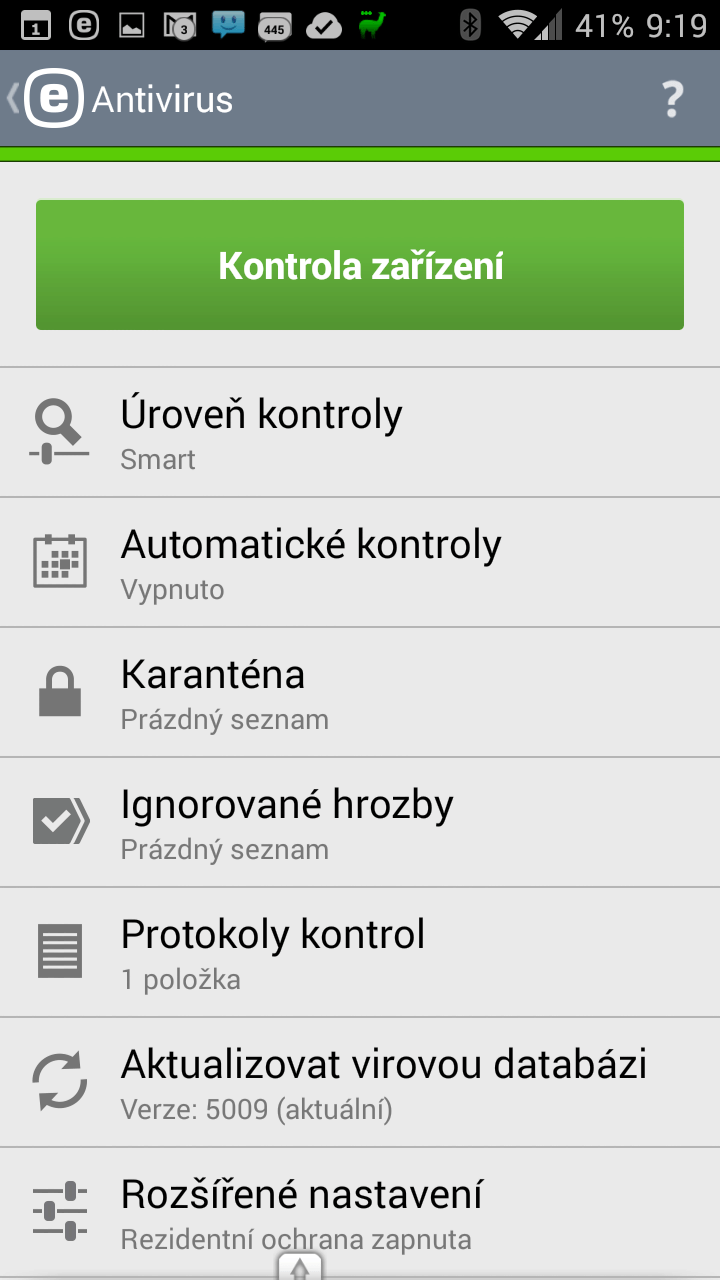The image size is (720, 1280).
Task: Open Ignorované hrozby list
Action: tap(360, 823)
